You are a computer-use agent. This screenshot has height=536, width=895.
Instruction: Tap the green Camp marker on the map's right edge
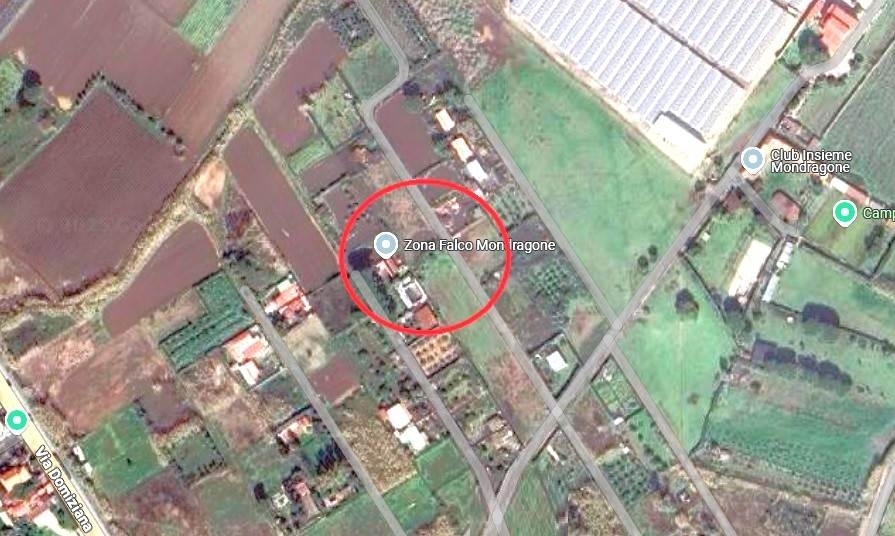click(845, 212)
